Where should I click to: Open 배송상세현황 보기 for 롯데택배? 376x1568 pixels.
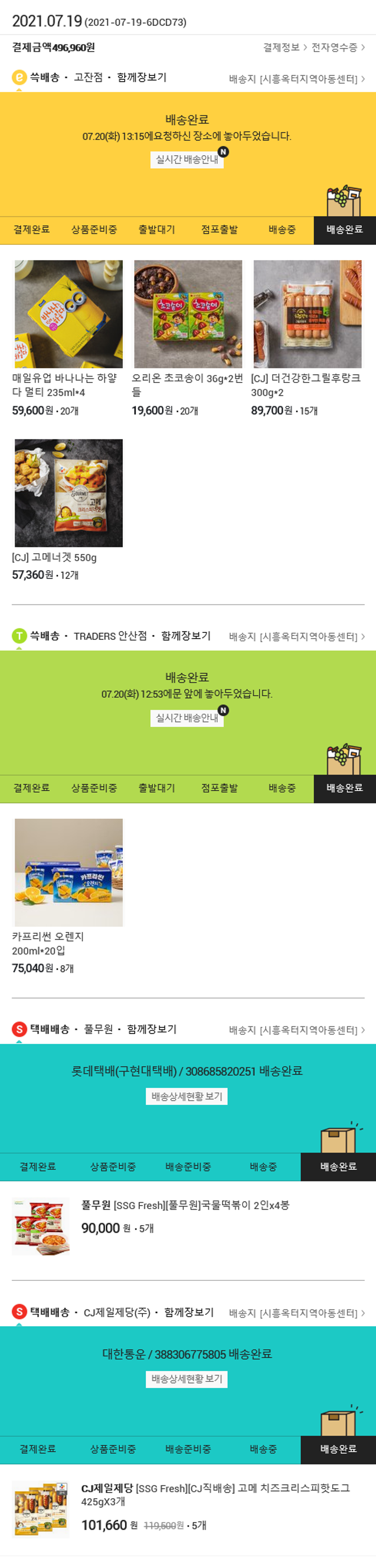187,1096
